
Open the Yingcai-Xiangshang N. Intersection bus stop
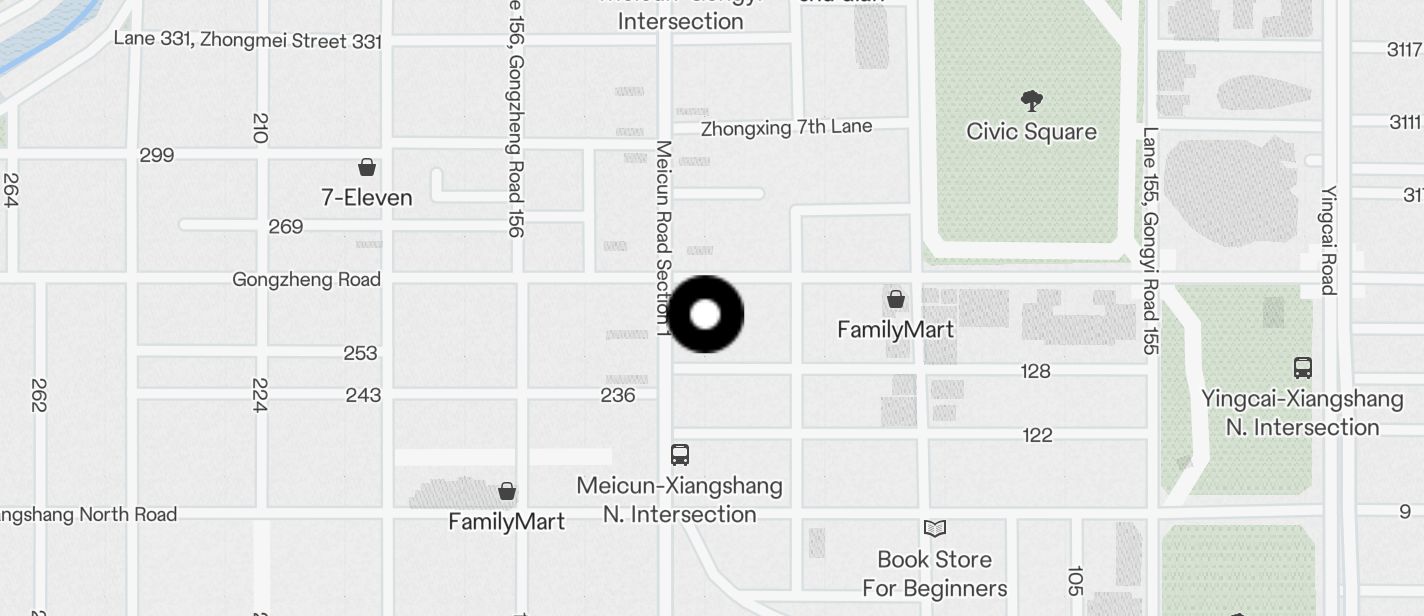[1302, 368]
